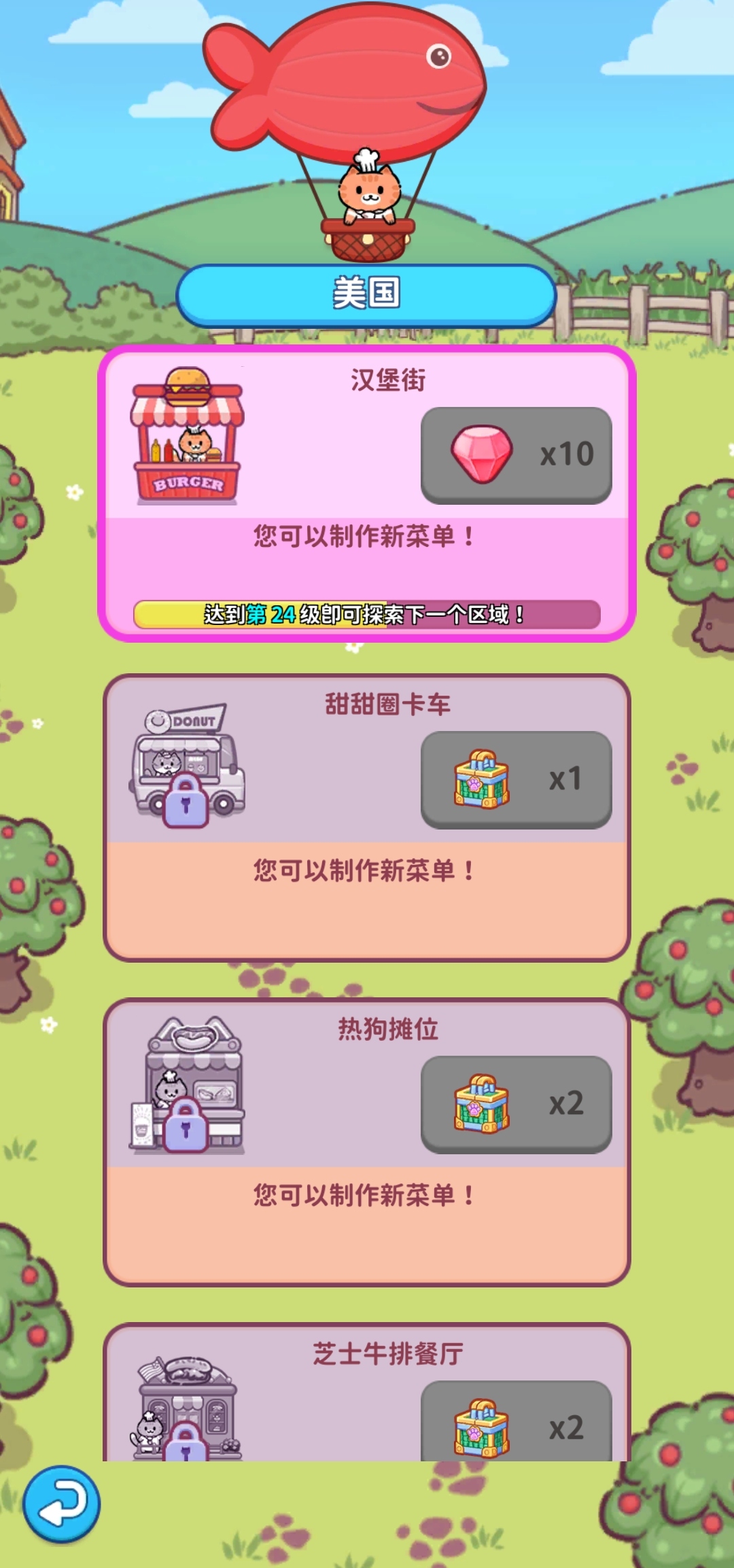This screenshot has height=1568, width=734.
Task: Open the locked 芝士牛排餐厅 card
Action: point(366,1393)
